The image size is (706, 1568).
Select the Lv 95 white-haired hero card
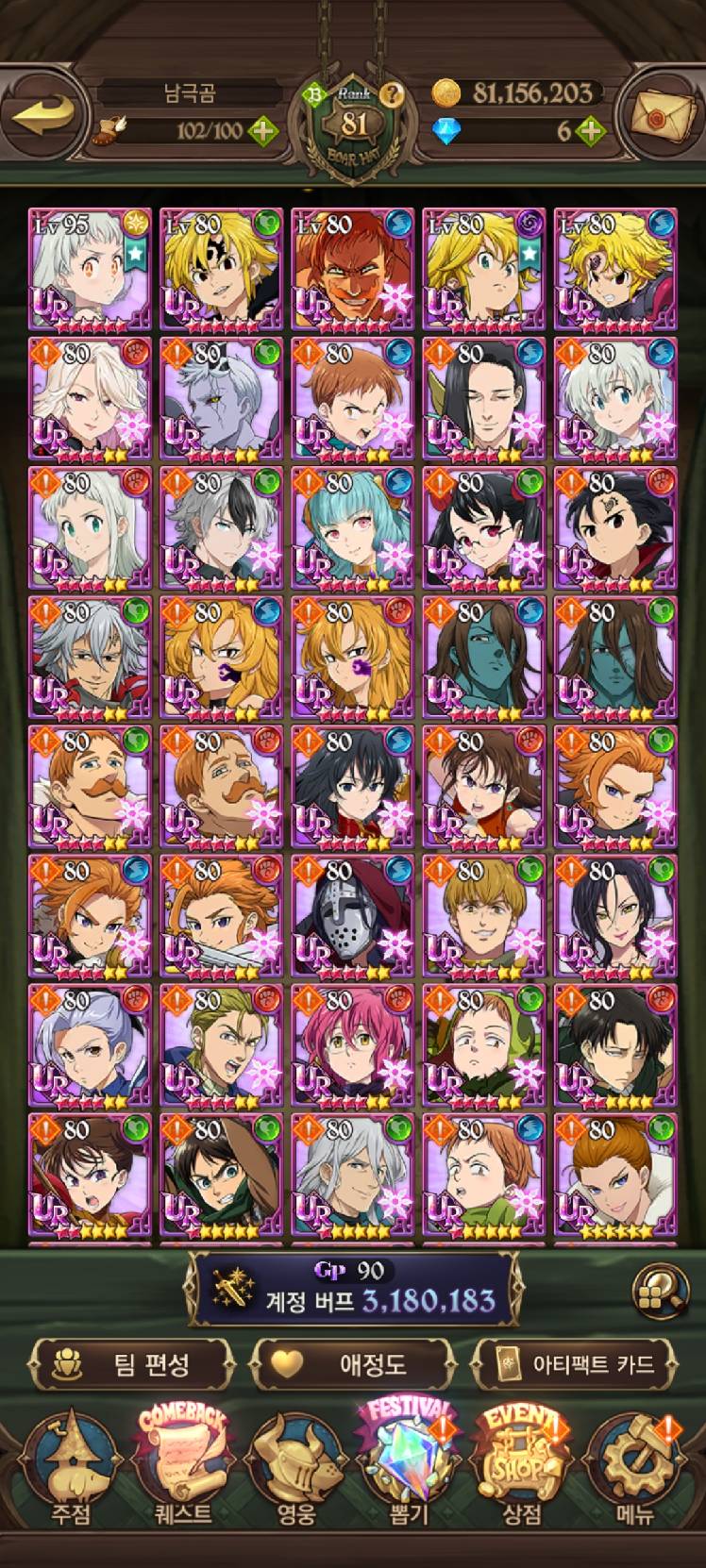(89, 269)
